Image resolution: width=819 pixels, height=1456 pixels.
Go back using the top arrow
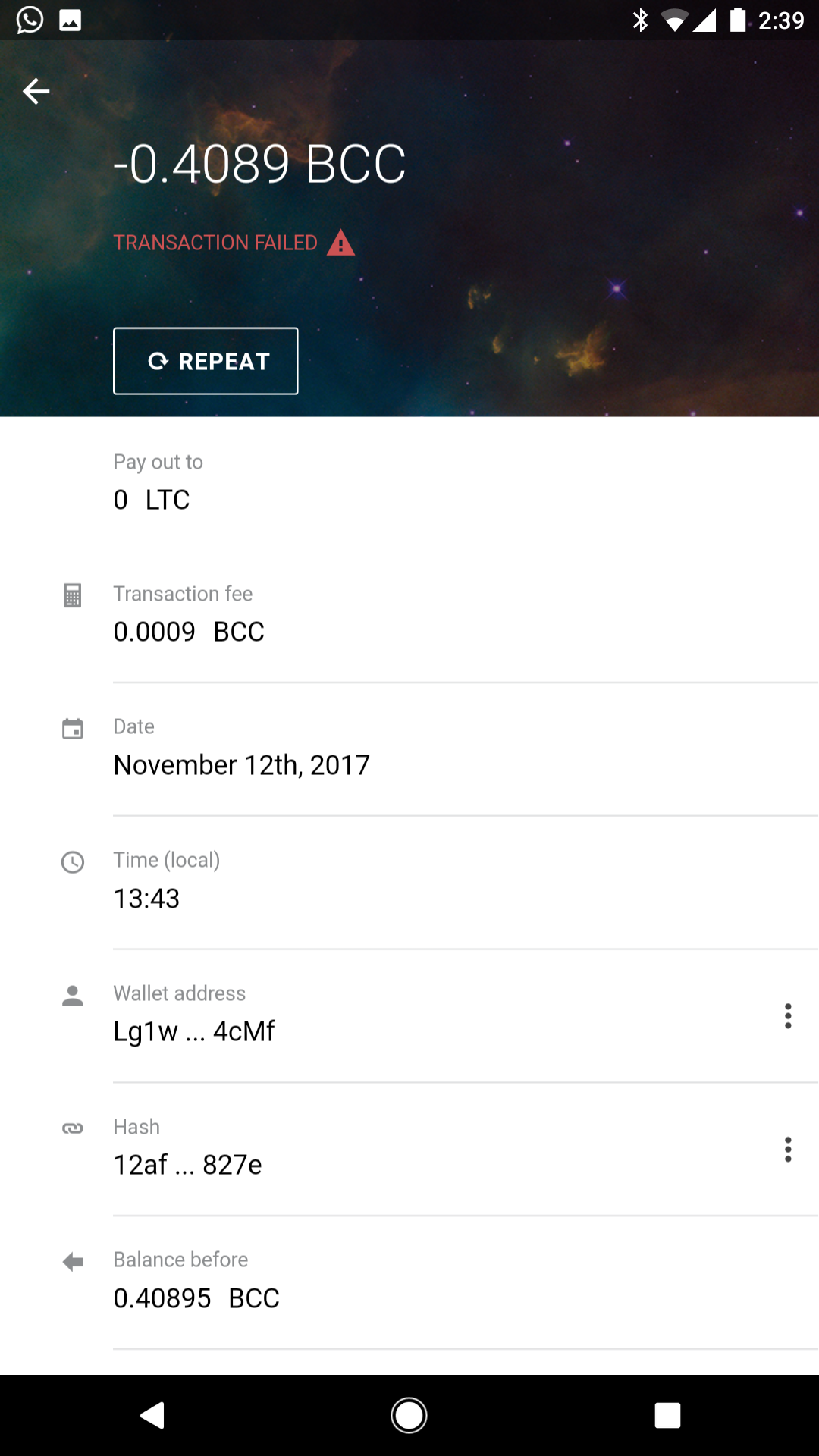[x=36, y=91]
